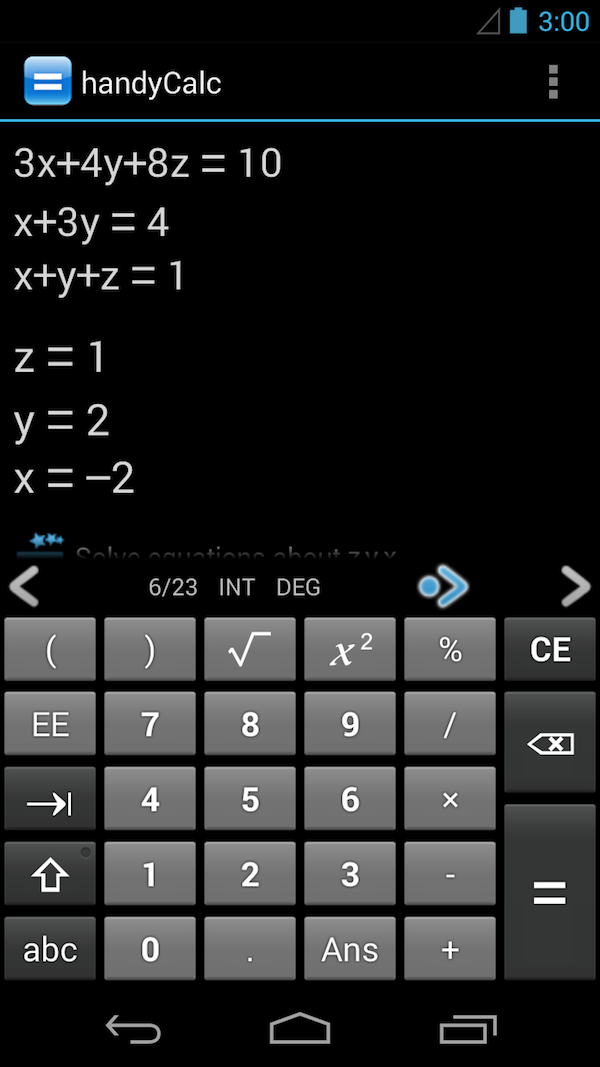Apply the x squared function
Image resolution: width=600 pixels, height=1067 pixels.
pyautogui.click(x=350, y=650)
